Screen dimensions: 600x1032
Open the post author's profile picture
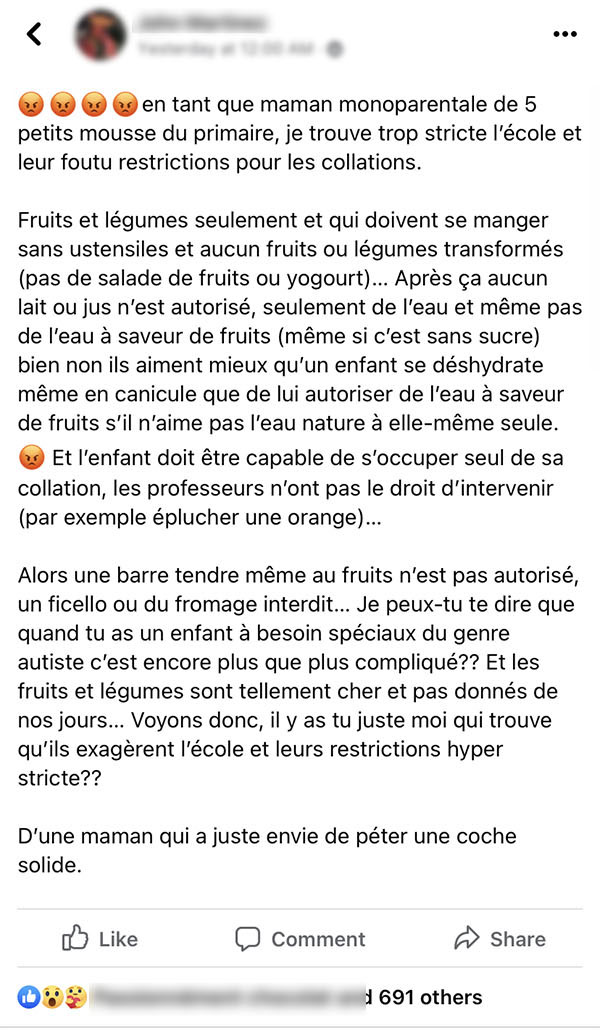pyautogui.click(x=101, y=34)
